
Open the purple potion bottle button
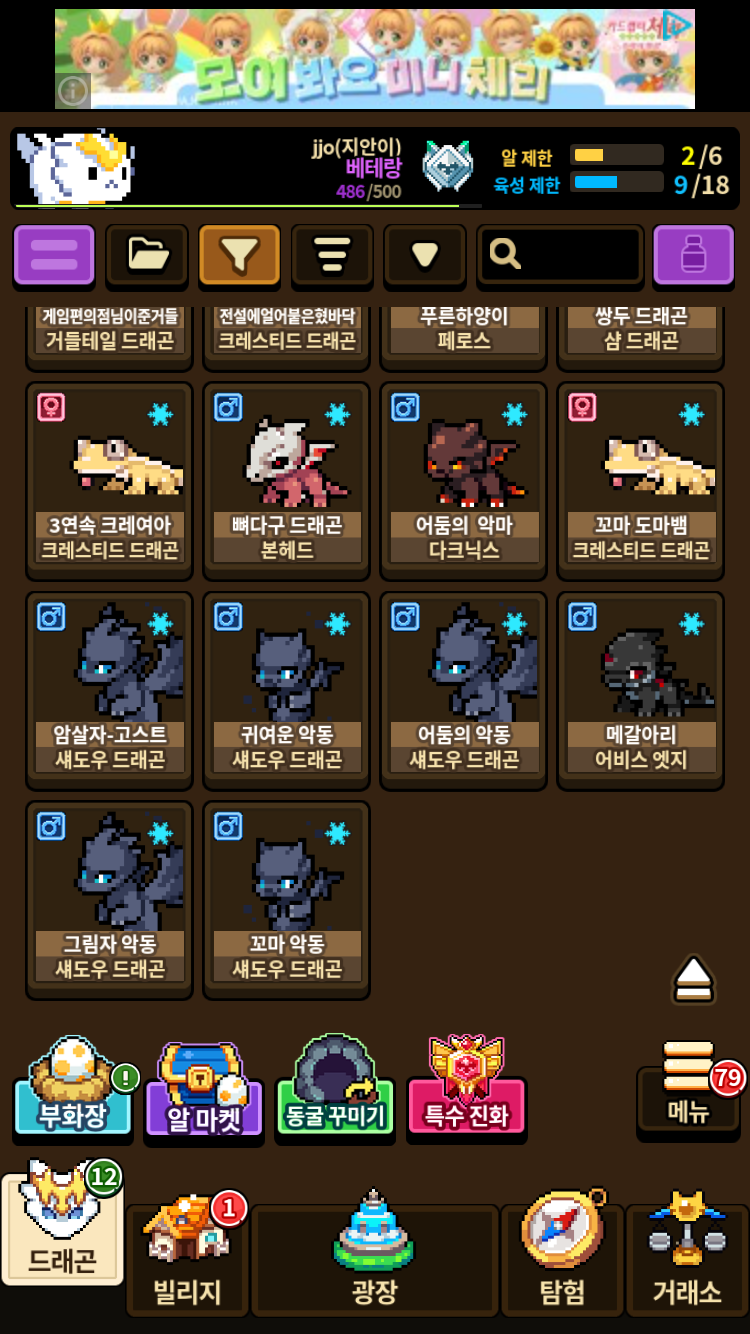(693, 254)
